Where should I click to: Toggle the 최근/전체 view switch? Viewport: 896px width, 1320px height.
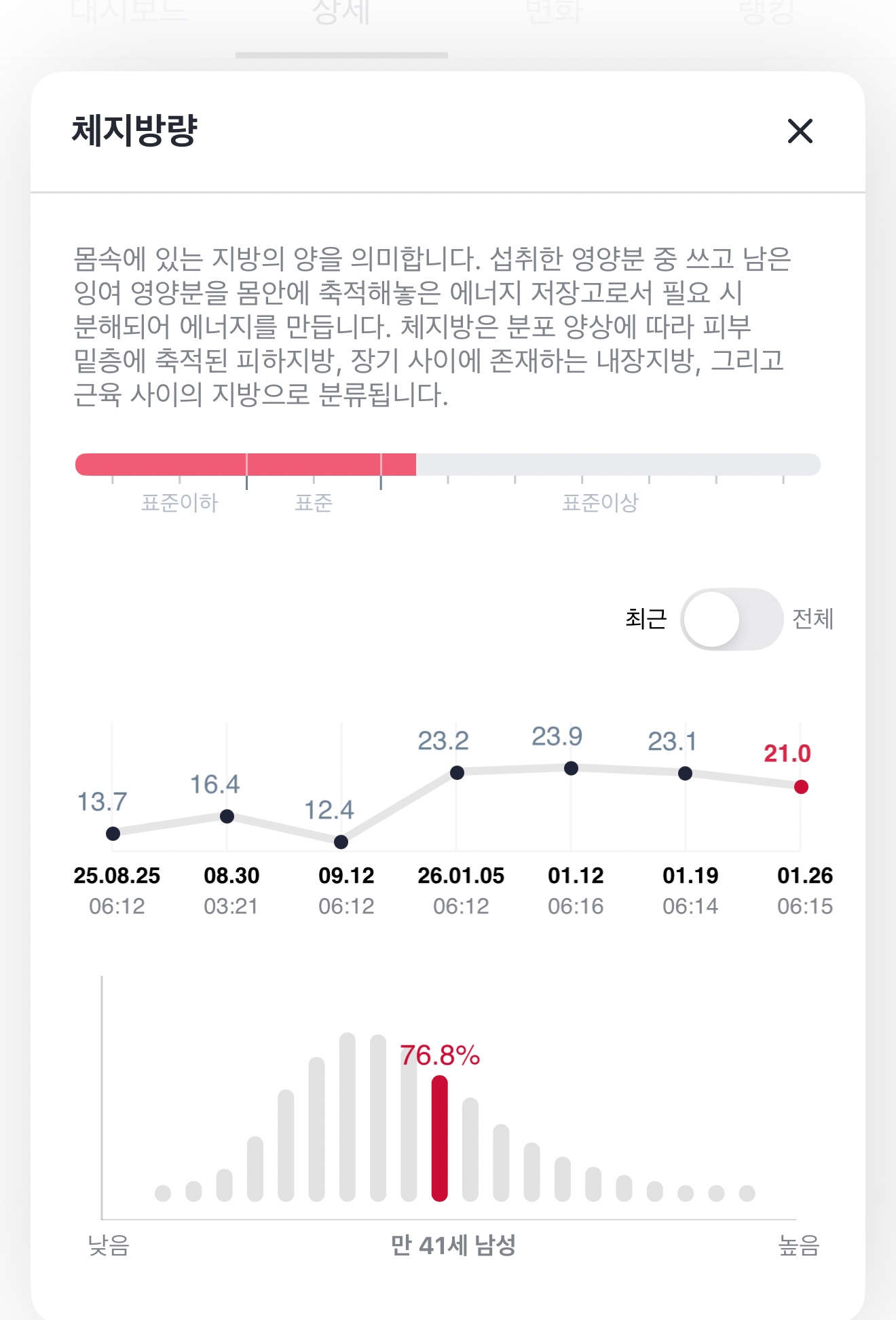(x=731, y=619)
